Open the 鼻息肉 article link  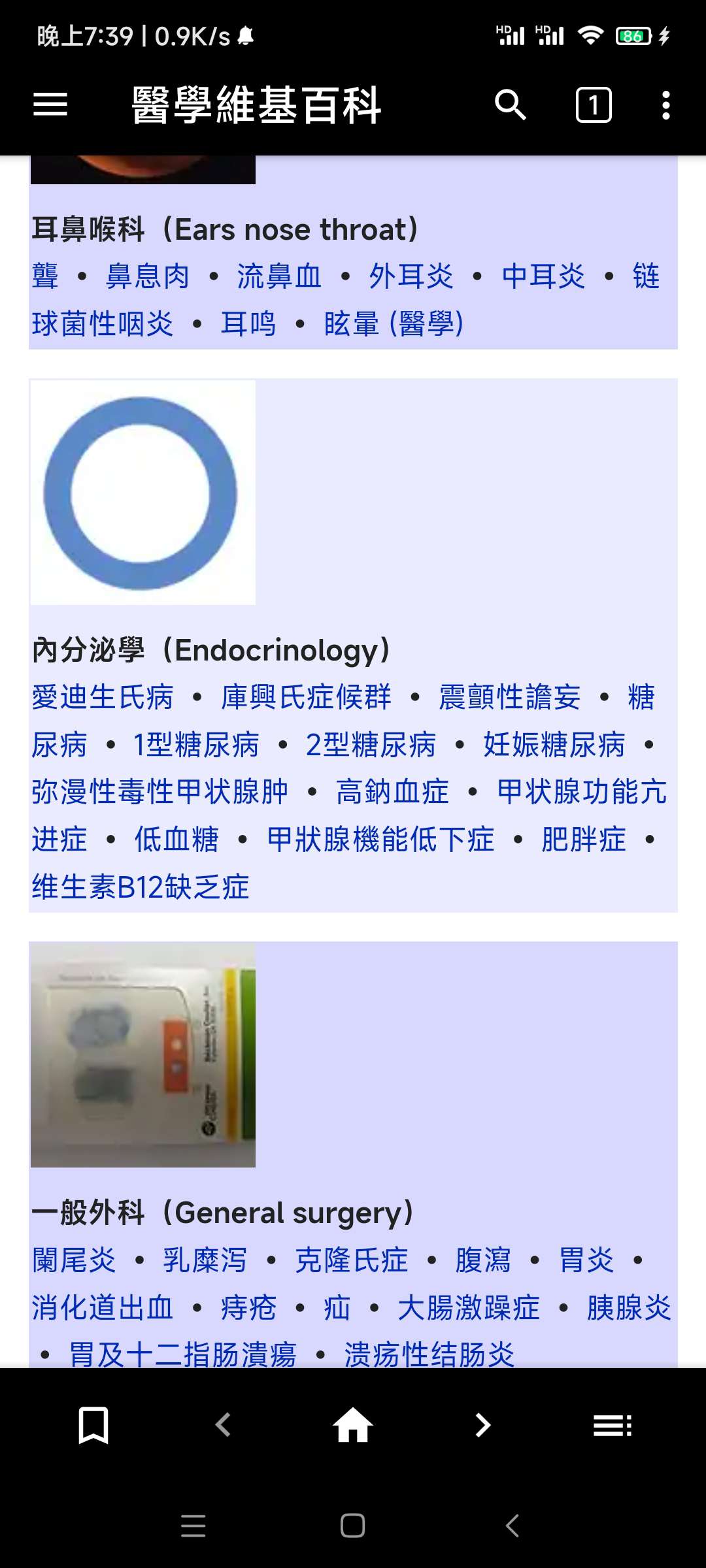[148, 276]
